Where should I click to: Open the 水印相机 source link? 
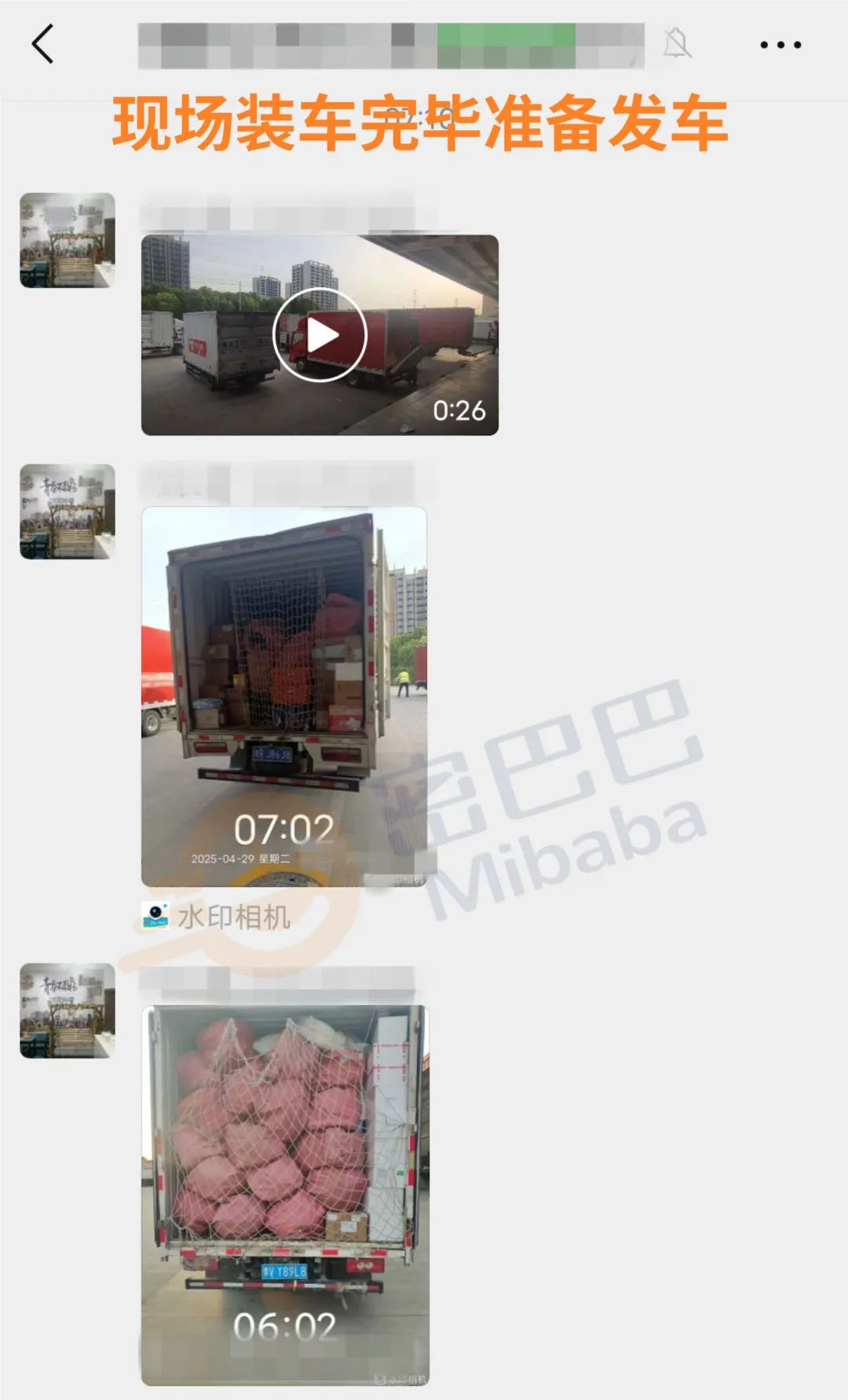217,917
